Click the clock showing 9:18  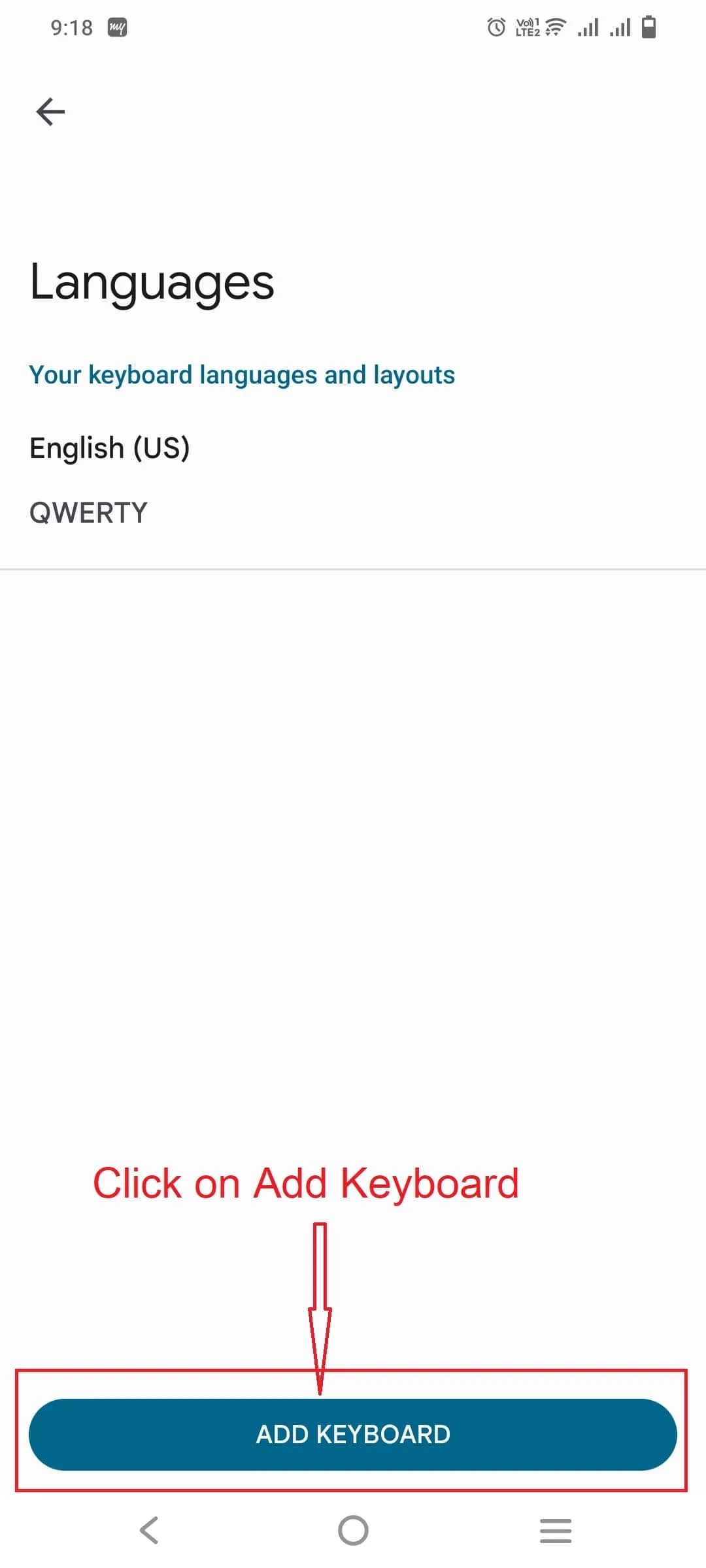point(72,27)
